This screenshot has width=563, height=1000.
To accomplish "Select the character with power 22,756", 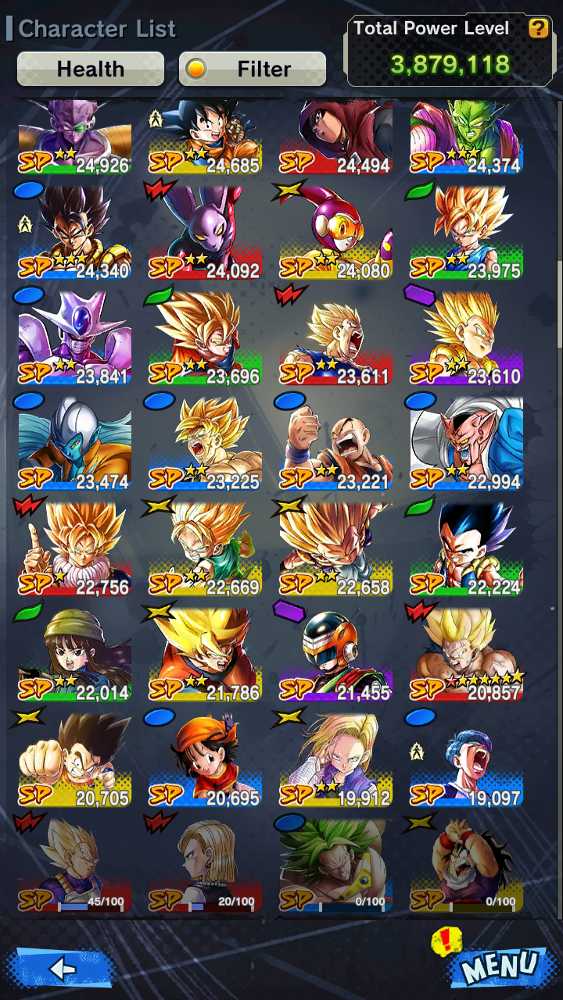I will 75,549.
